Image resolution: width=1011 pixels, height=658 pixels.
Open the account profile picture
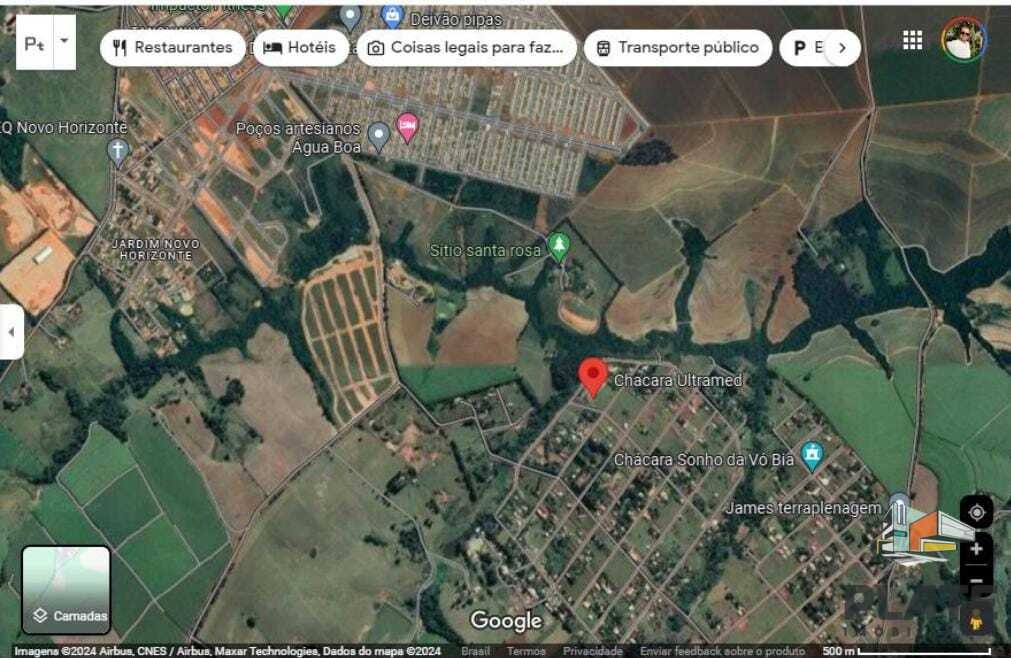(963, 39)
